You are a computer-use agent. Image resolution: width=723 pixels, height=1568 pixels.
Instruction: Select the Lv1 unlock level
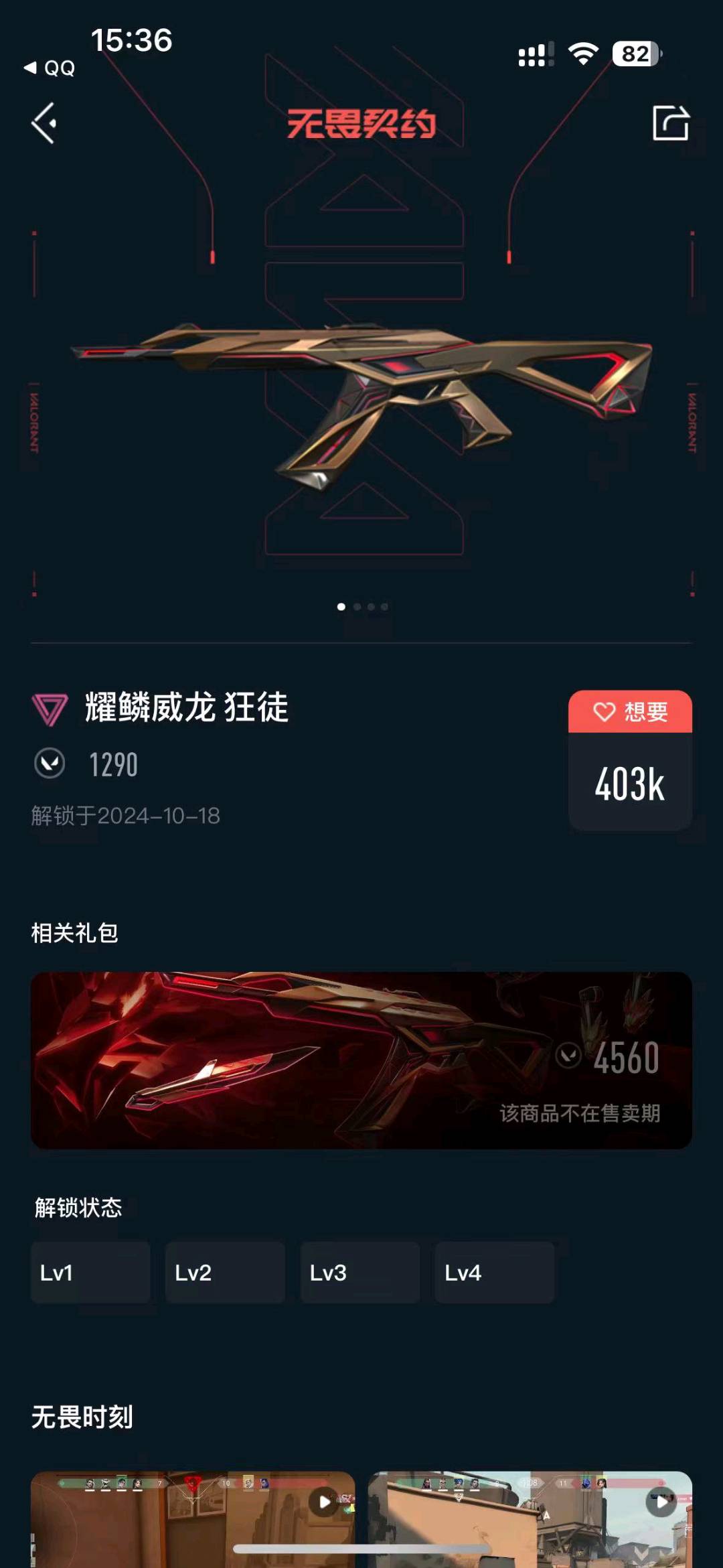90,1272
